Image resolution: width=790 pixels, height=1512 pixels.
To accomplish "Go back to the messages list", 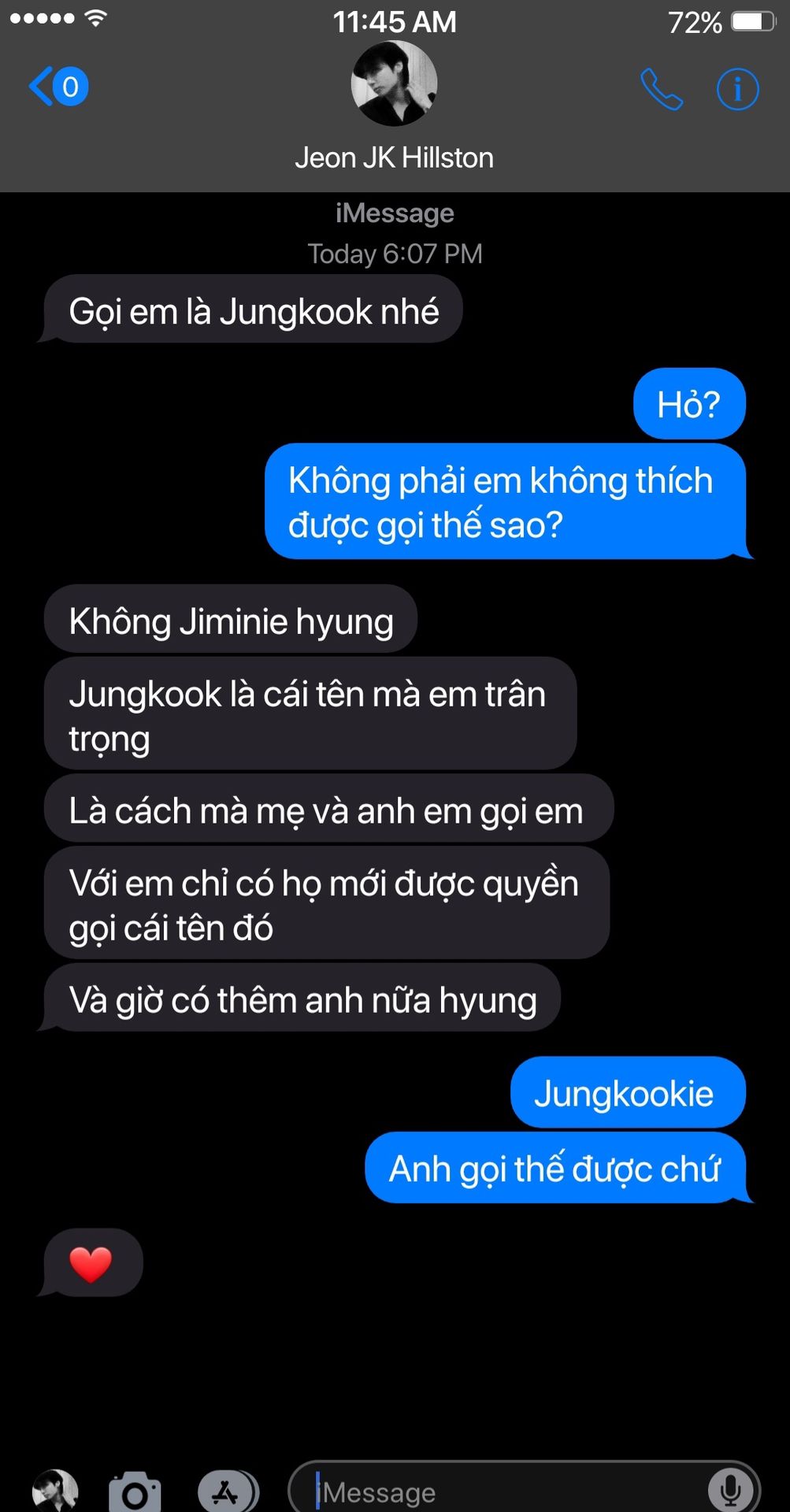I will pos(58,87).
